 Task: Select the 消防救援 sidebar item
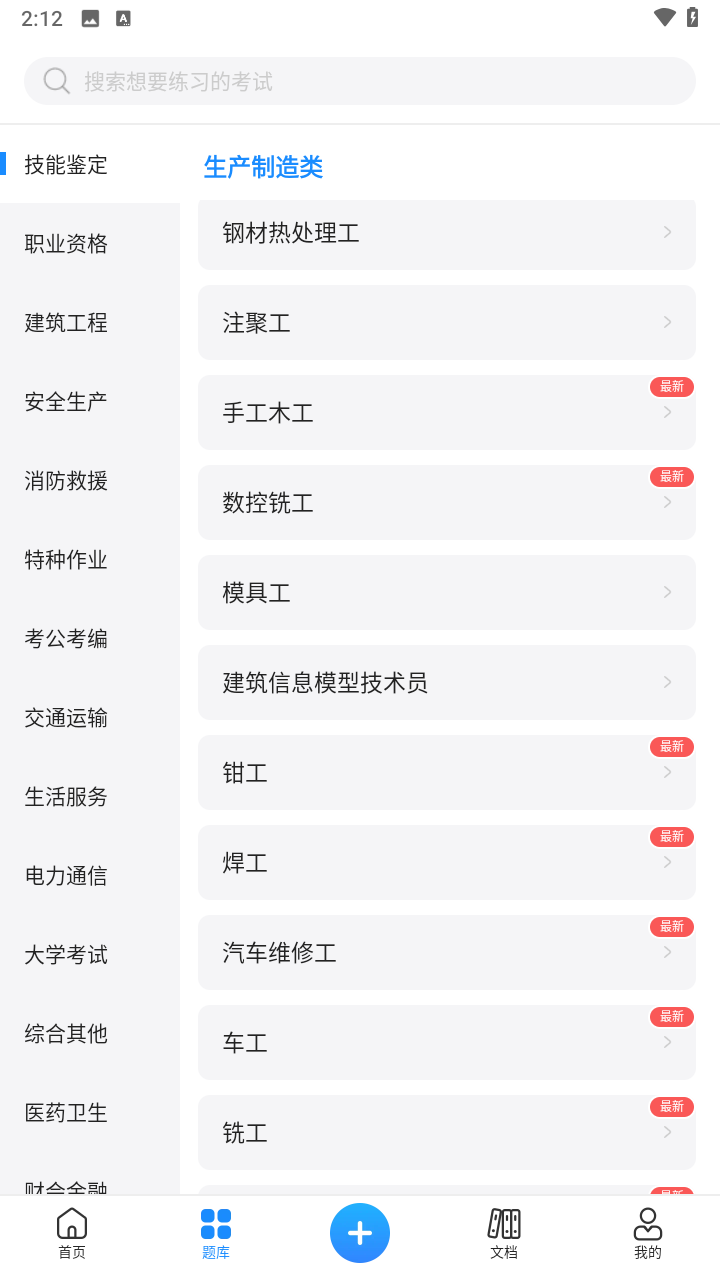tap(65, 480)
